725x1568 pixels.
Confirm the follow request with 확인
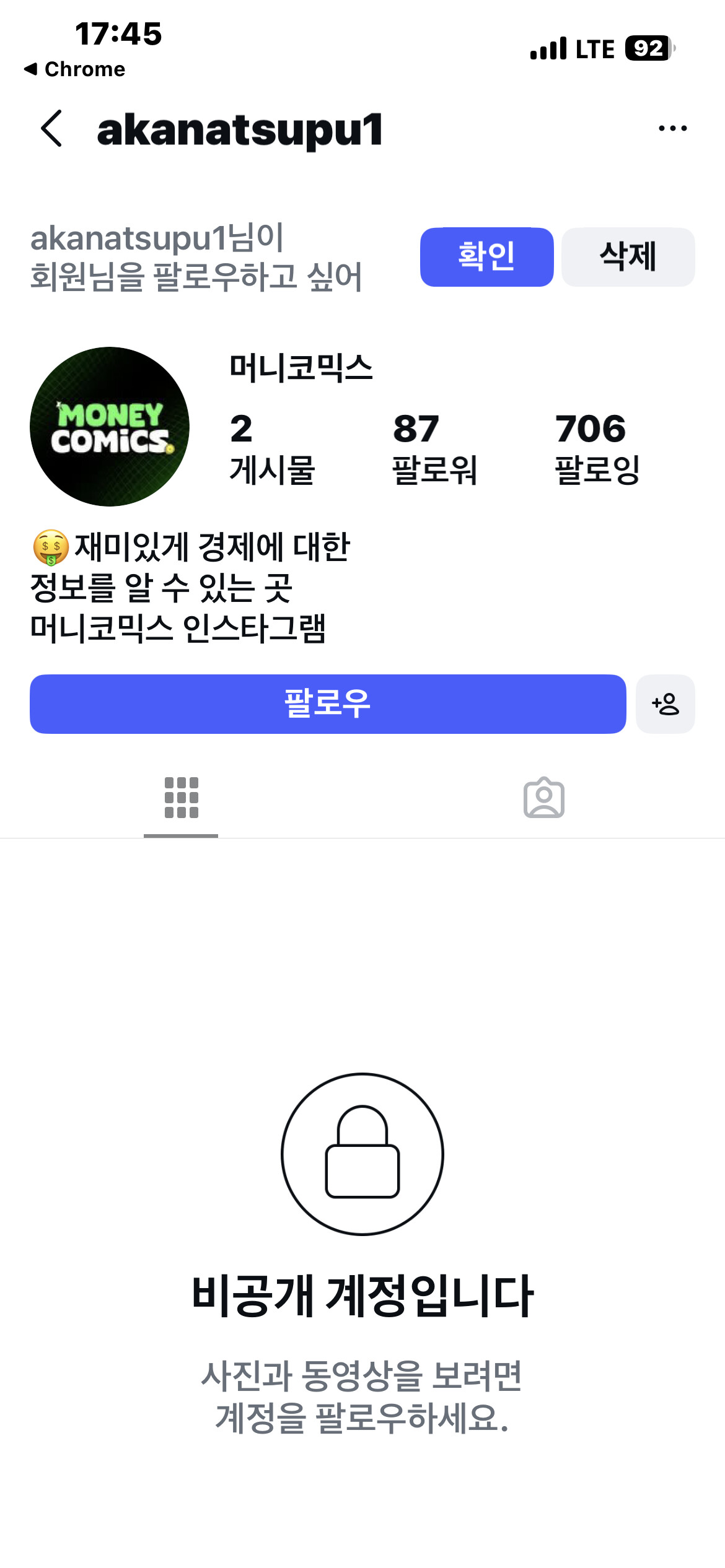click(486, 257)
